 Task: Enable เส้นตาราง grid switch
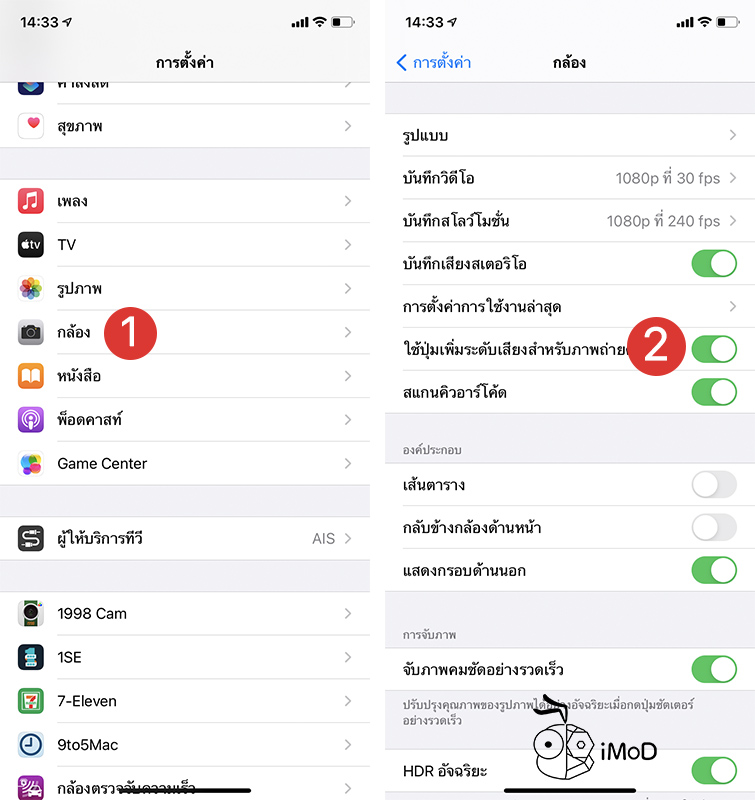click(x=714, y=485)
